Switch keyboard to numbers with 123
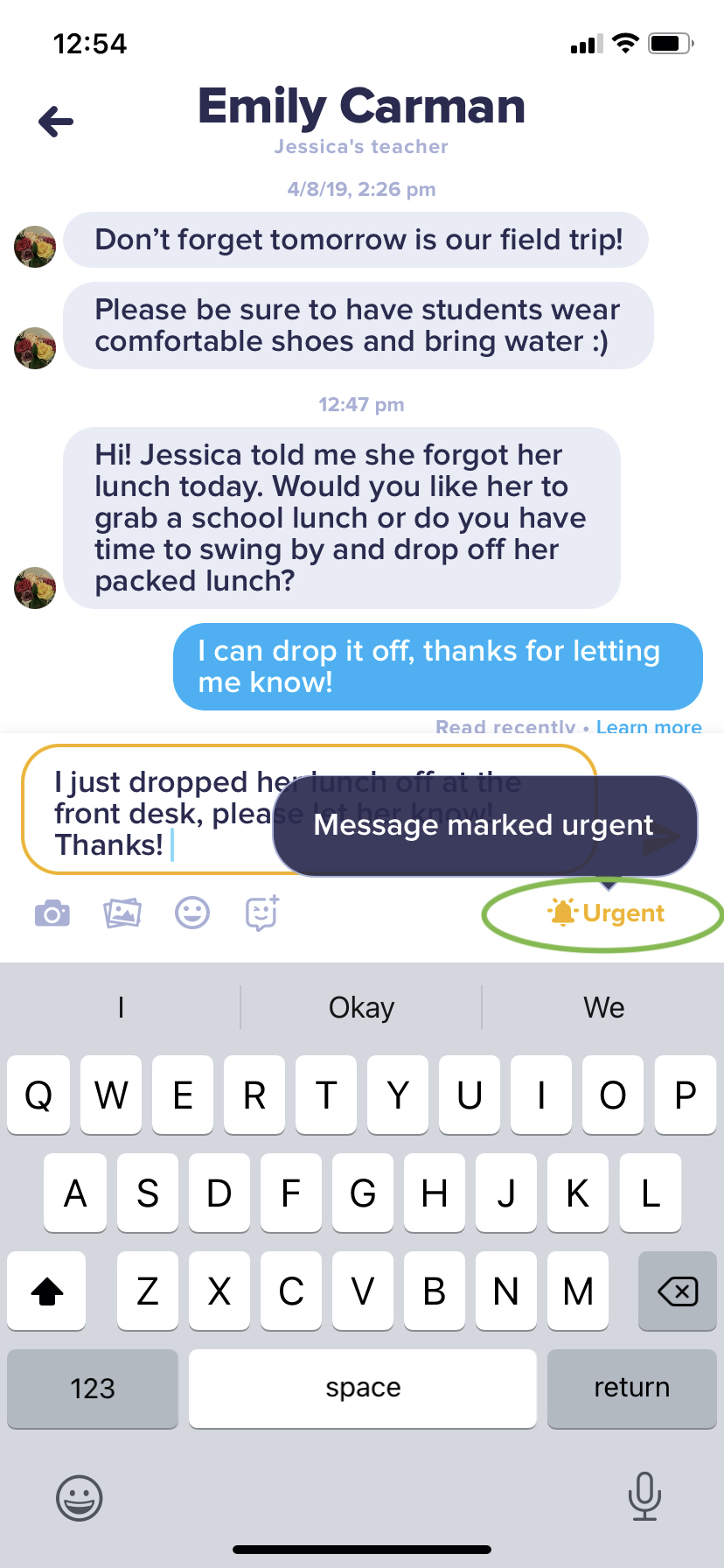The width and height of the screenshot is (724, 1568). pyautogui.click(x=93, y=1389)
